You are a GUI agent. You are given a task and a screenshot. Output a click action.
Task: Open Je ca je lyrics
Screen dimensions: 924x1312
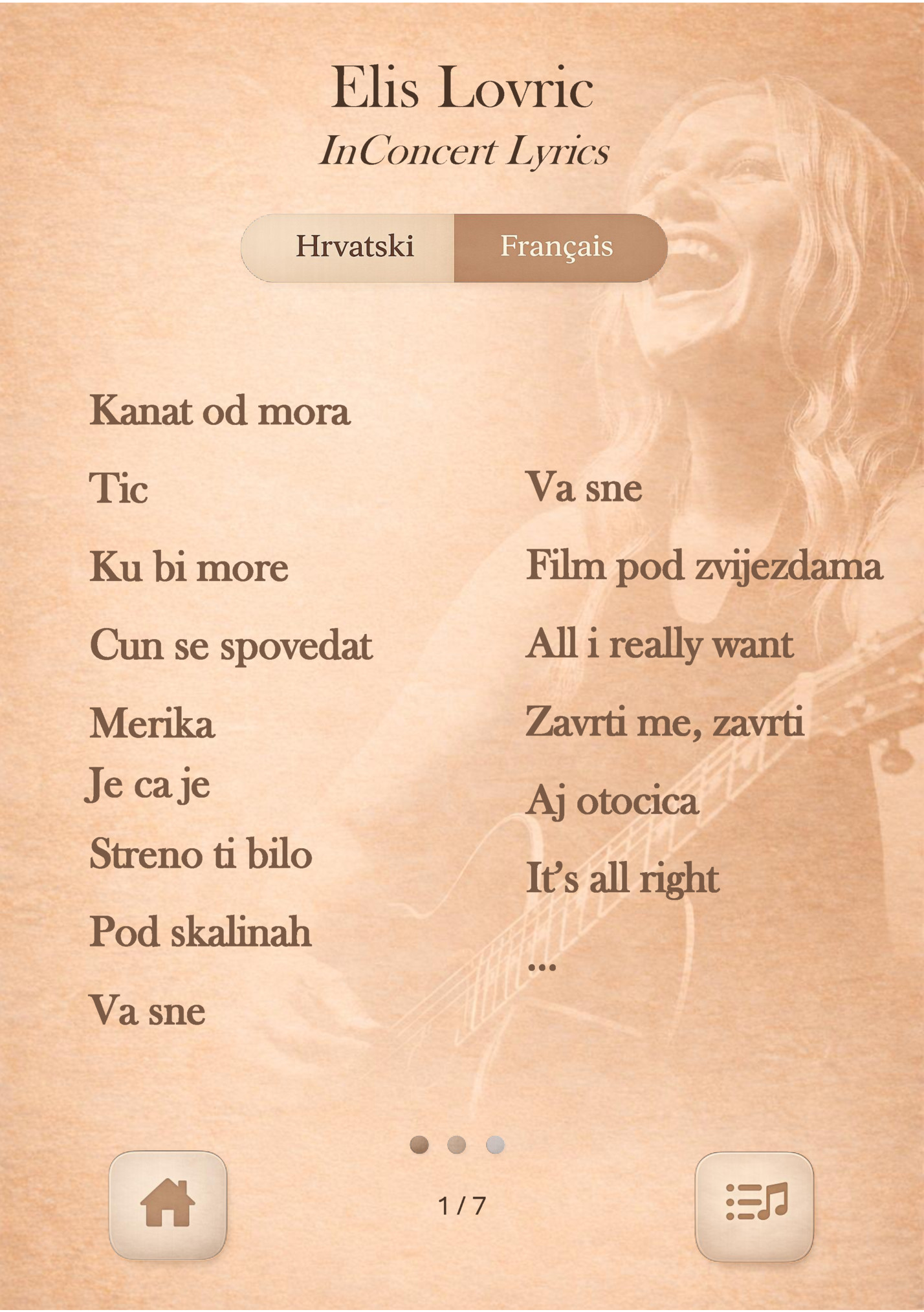(149, 785)
